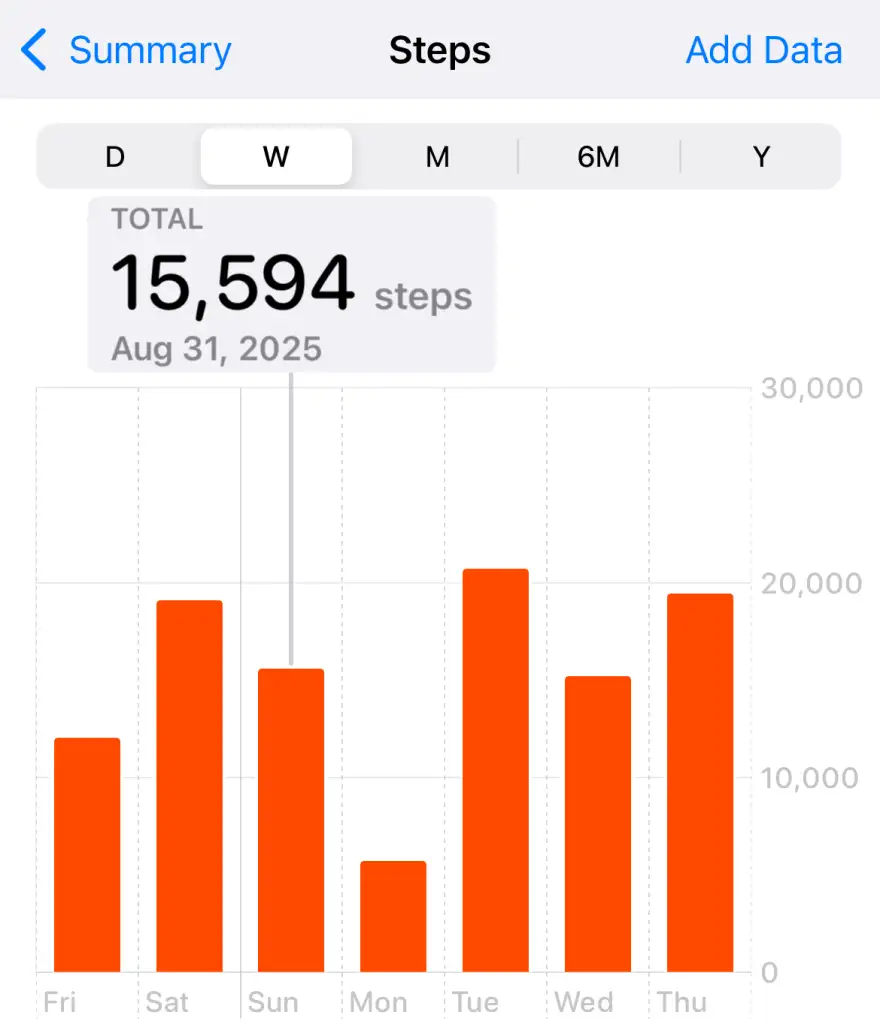Image resolution: width=880 pixels, height=1024 pixels.
Task: Select the W week view
Action: (x=276, y=157)
